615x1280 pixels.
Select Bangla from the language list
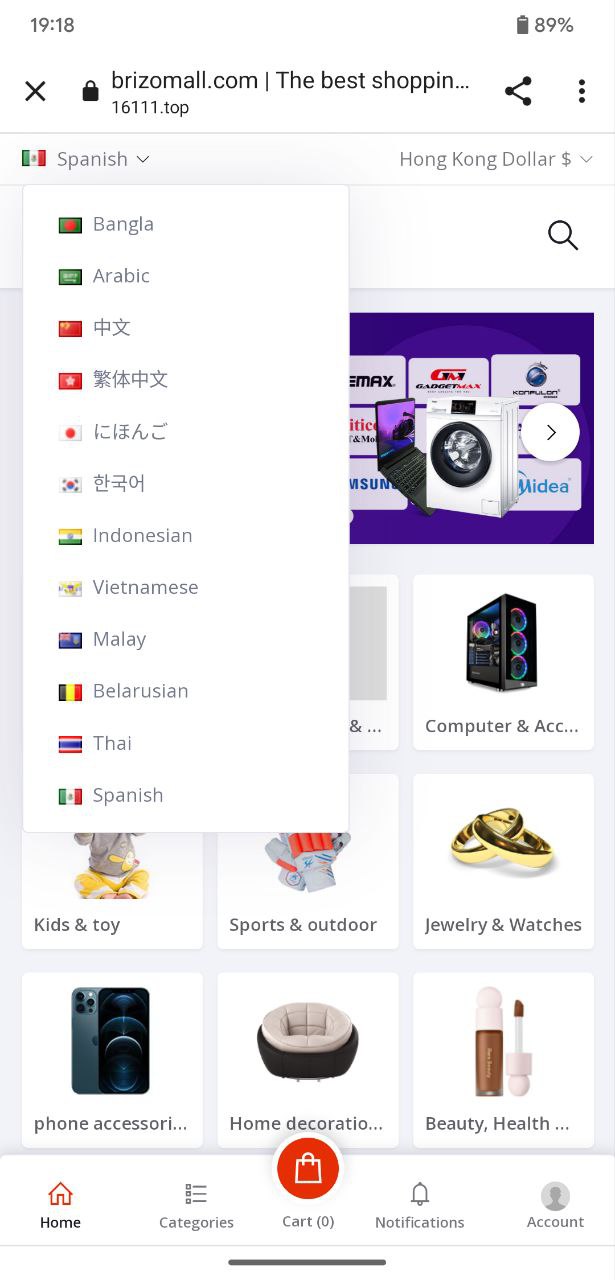coord(123,224)
